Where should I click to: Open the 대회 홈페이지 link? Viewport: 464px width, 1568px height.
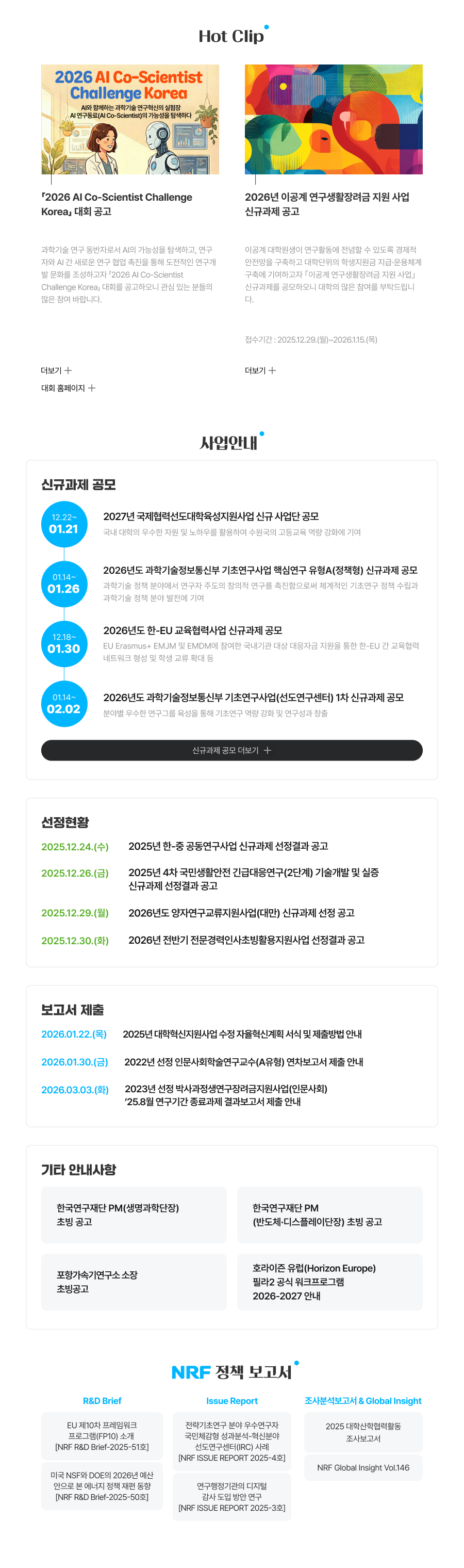coord(68,387)
